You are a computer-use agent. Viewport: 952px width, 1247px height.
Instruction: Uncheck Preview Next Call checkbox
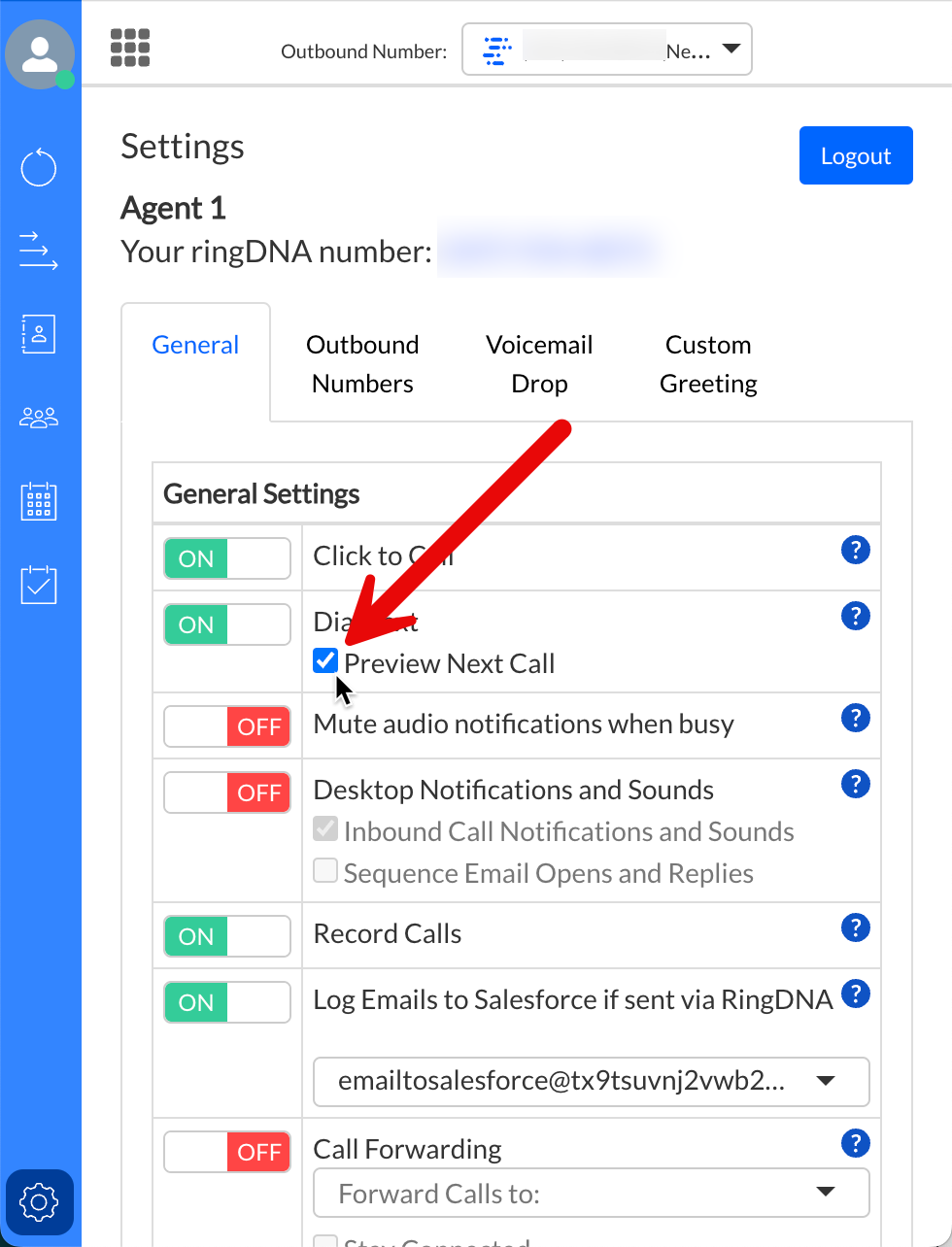pyautogui.click(x=325, y=661)
